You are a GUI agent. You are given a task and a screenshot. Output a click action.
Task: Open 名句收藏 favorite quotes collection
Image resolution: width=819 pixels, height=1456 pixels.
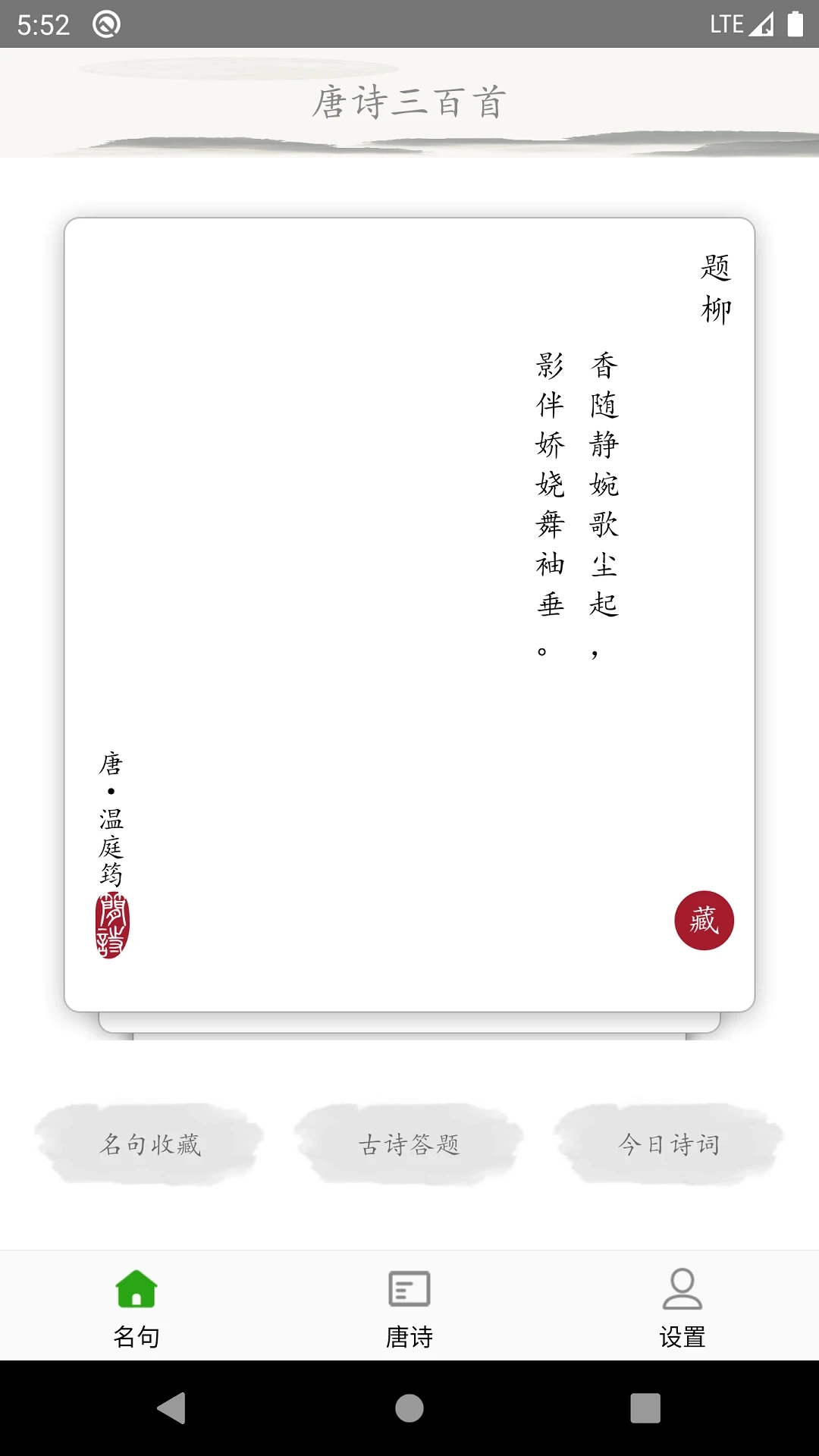[152, 1145]
